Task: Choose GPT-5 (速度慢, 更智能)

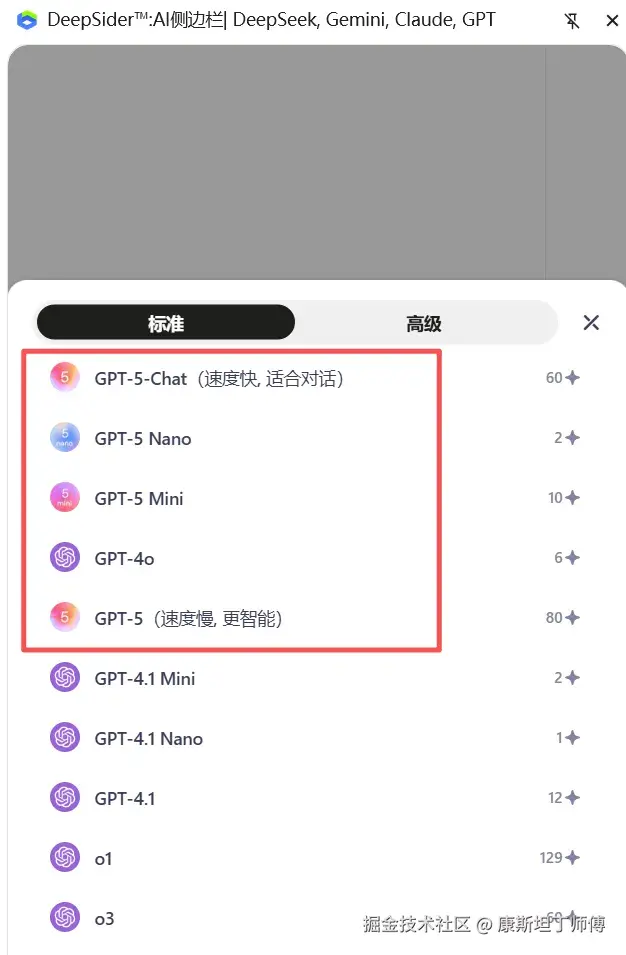Action: [188, 618]
